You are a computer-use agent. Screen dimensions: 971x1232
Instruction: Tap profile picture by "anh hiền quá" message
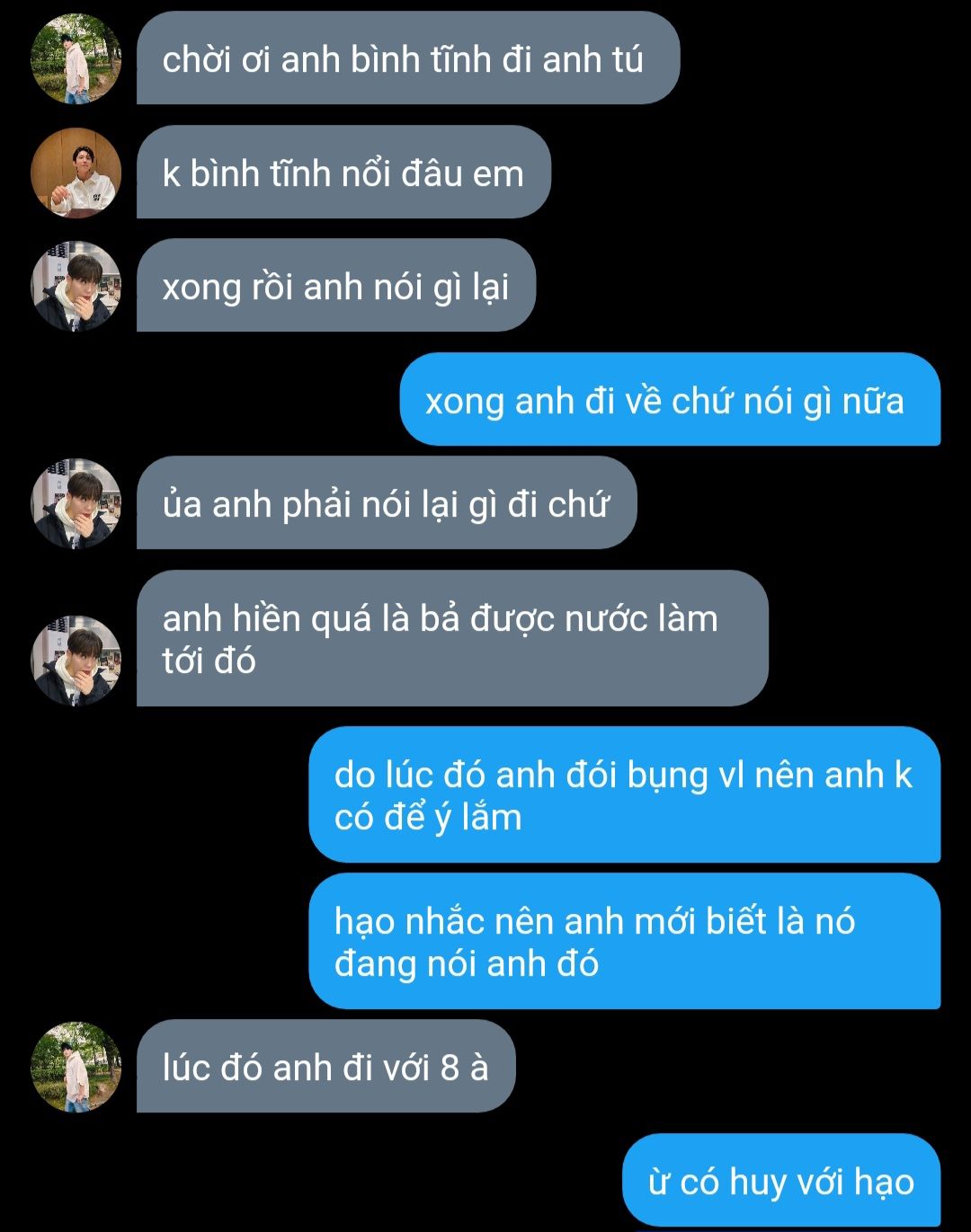coord(76,660)
